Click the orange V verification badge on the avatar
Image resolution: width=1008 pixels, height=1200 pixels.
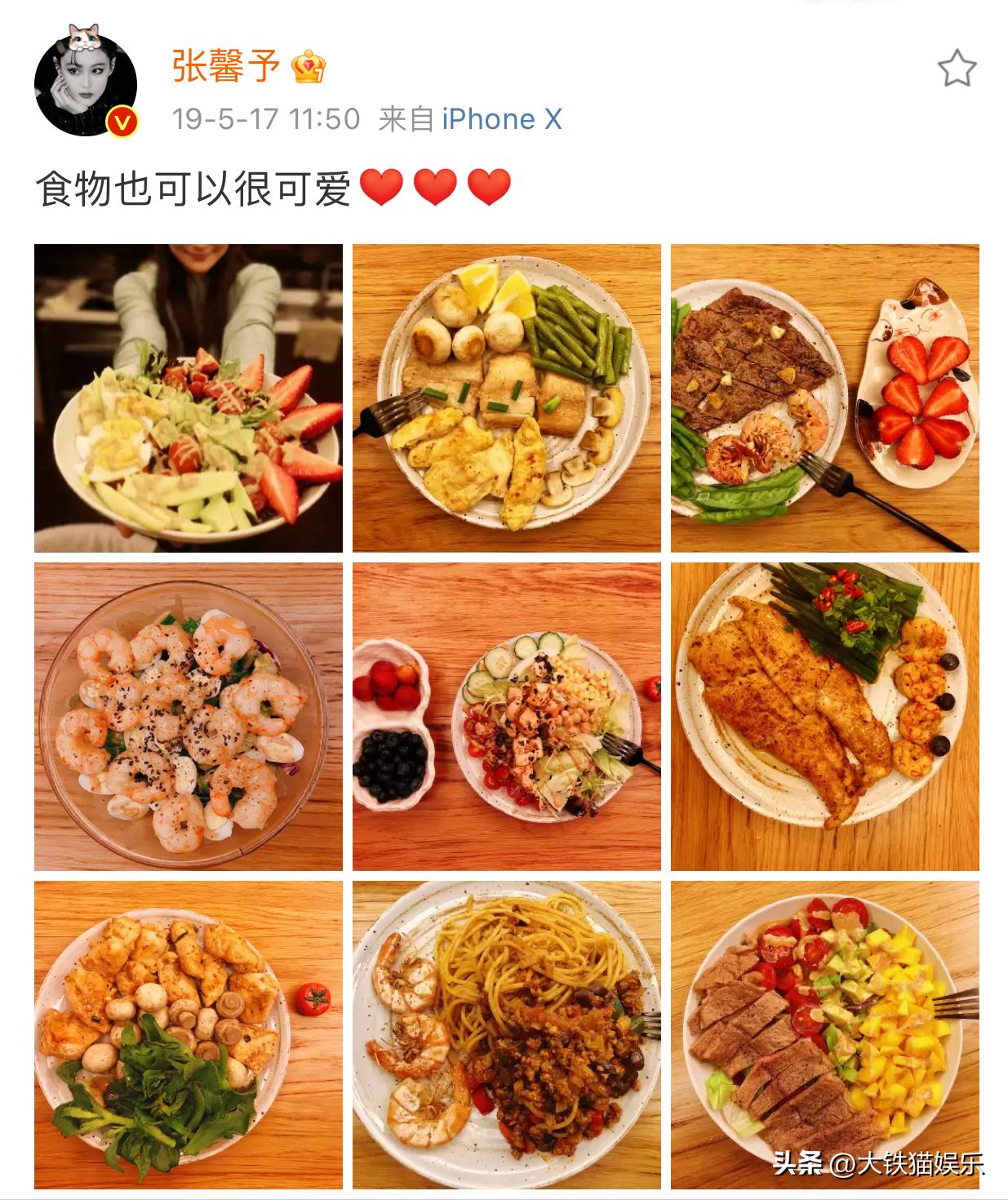coord(117,119)
